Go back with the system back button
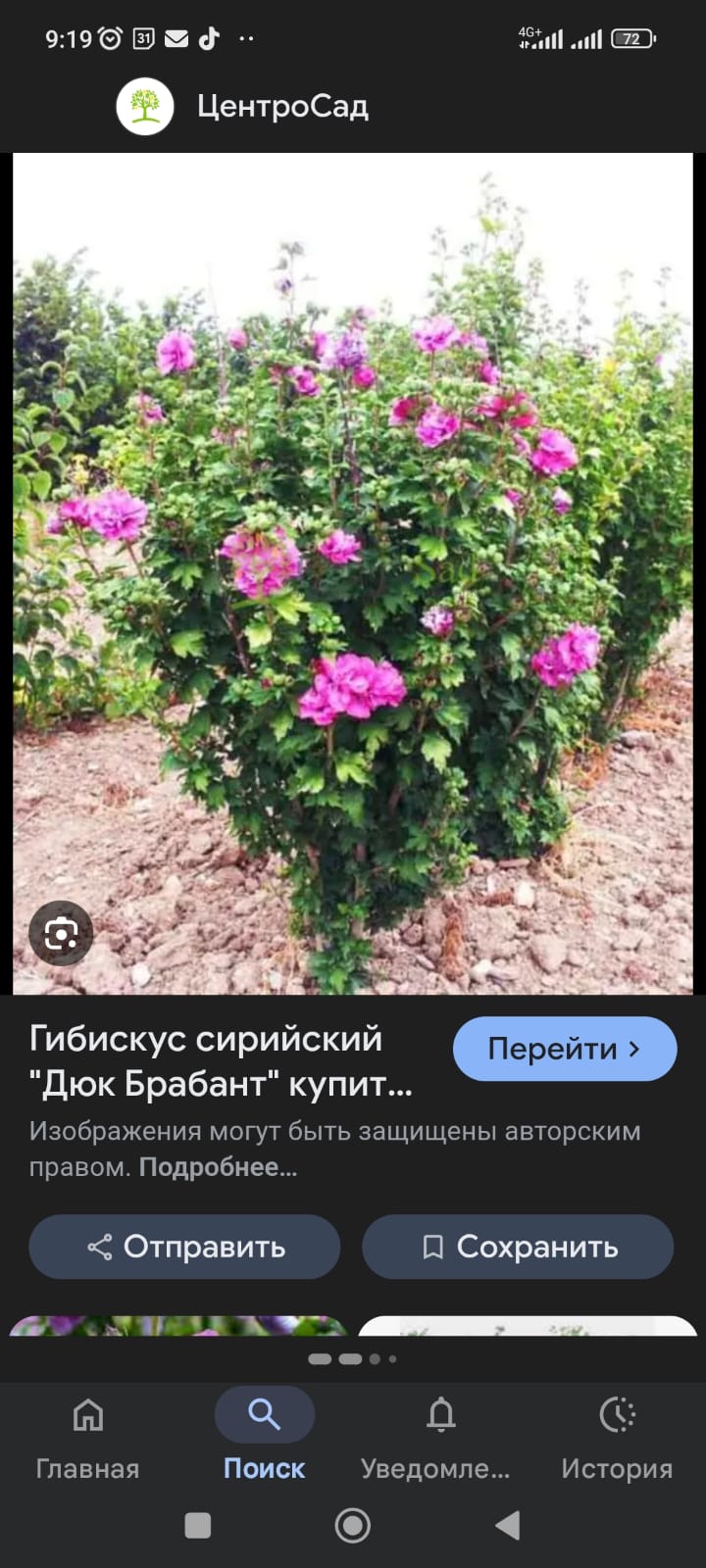 (x=507, y=1525)
